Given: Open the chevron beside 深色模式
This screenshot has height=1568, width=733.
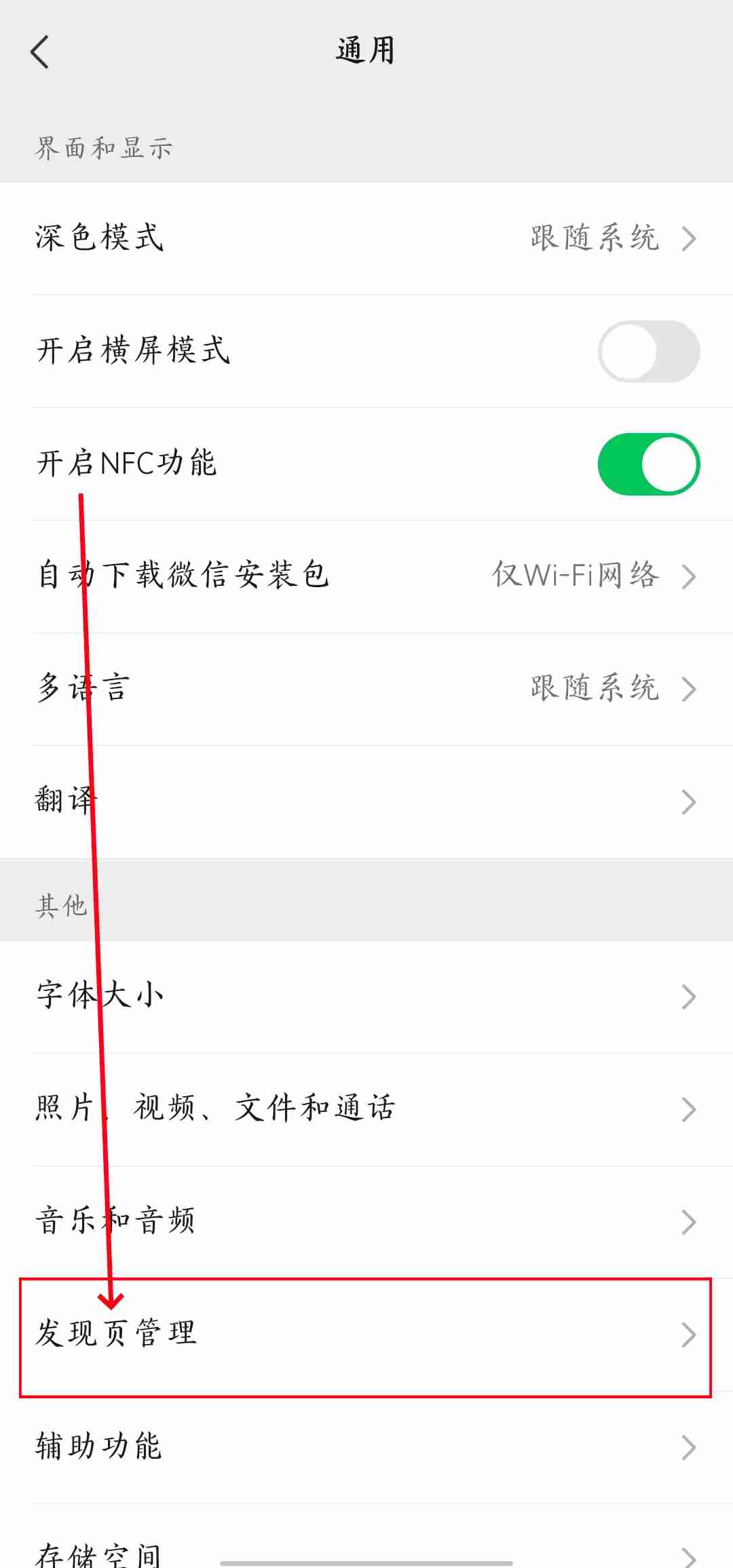Looking at the screenshot, I should point(690,238).
